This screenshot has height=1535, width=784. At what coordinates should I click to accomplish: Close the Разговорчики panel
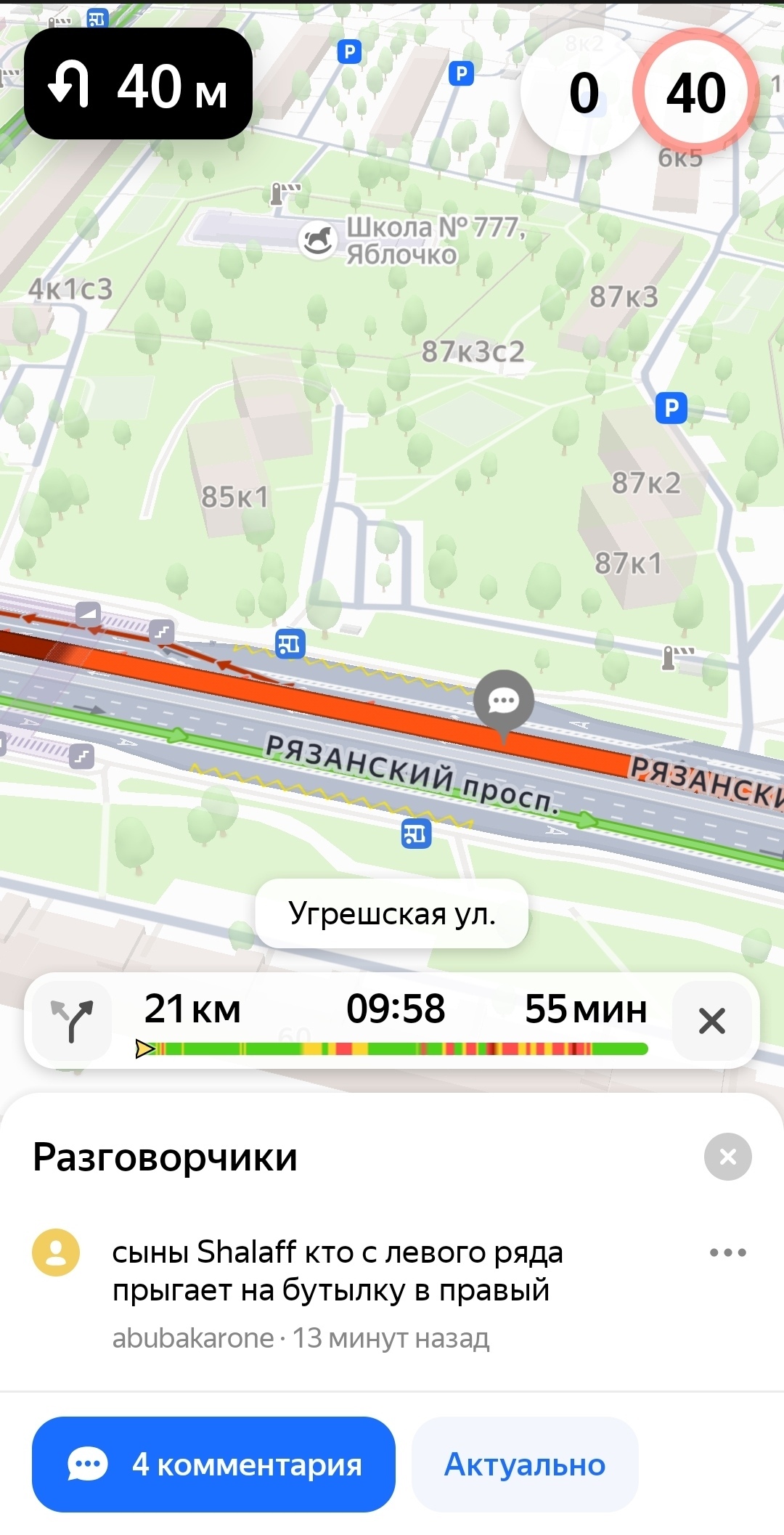(x=727, y=1156)
